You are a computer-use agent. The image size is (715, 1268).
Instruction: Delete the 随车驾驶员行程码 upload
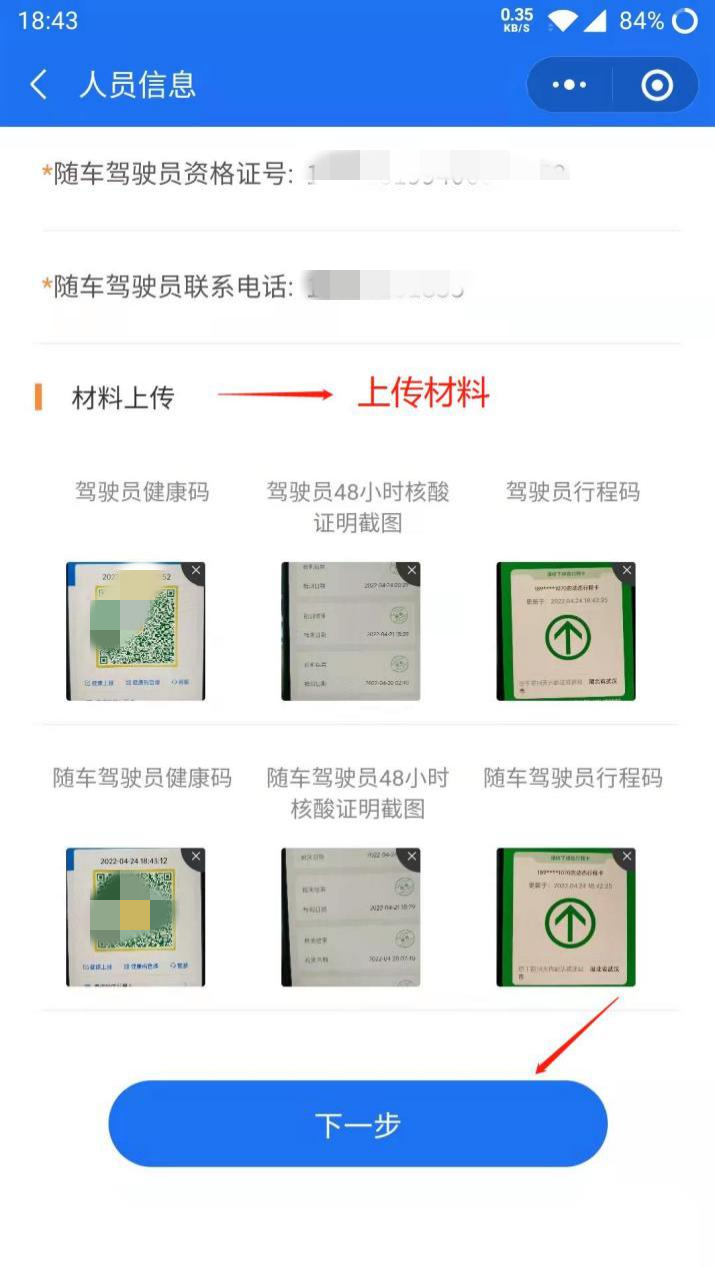coord(627,857)
